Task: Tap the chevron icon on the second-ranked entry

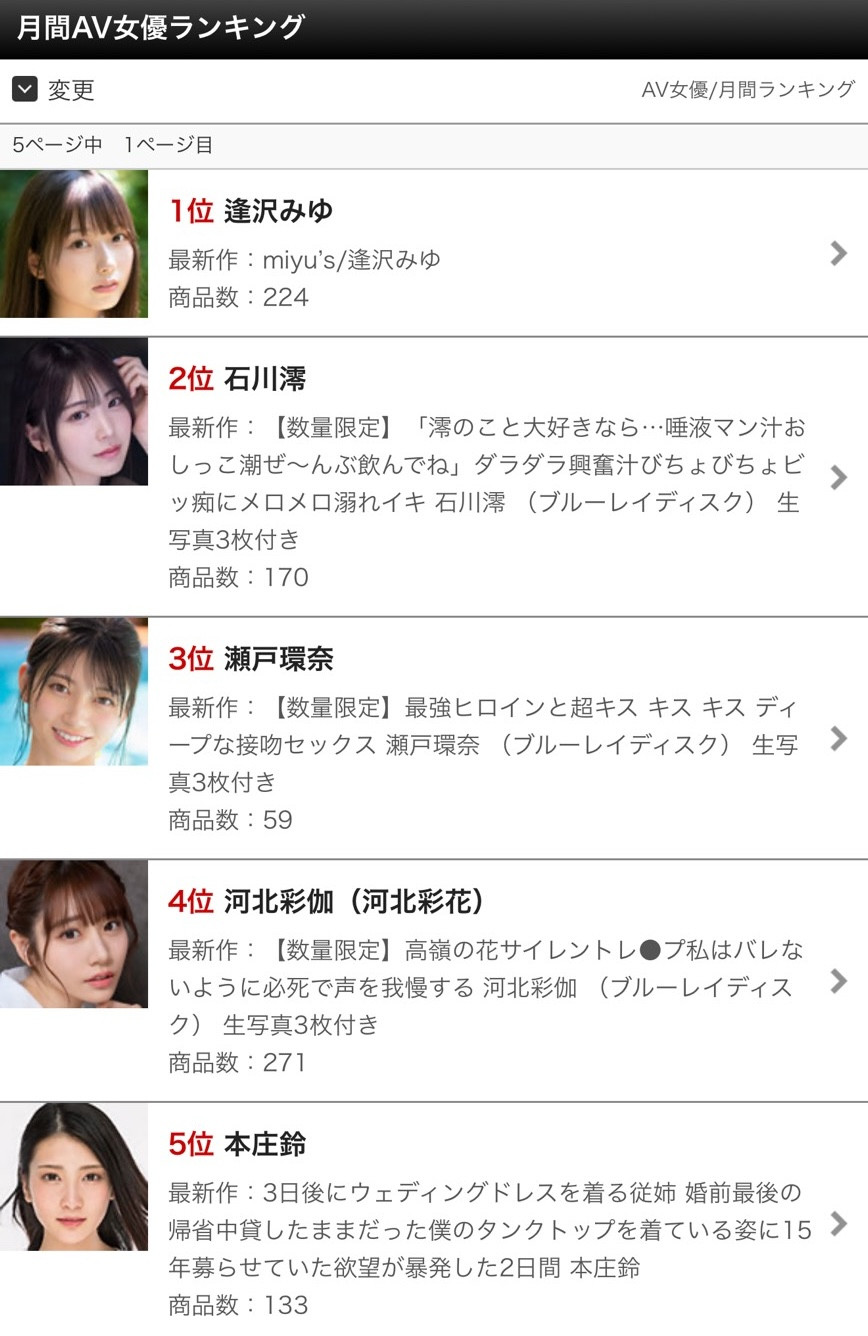Action: 837,479
